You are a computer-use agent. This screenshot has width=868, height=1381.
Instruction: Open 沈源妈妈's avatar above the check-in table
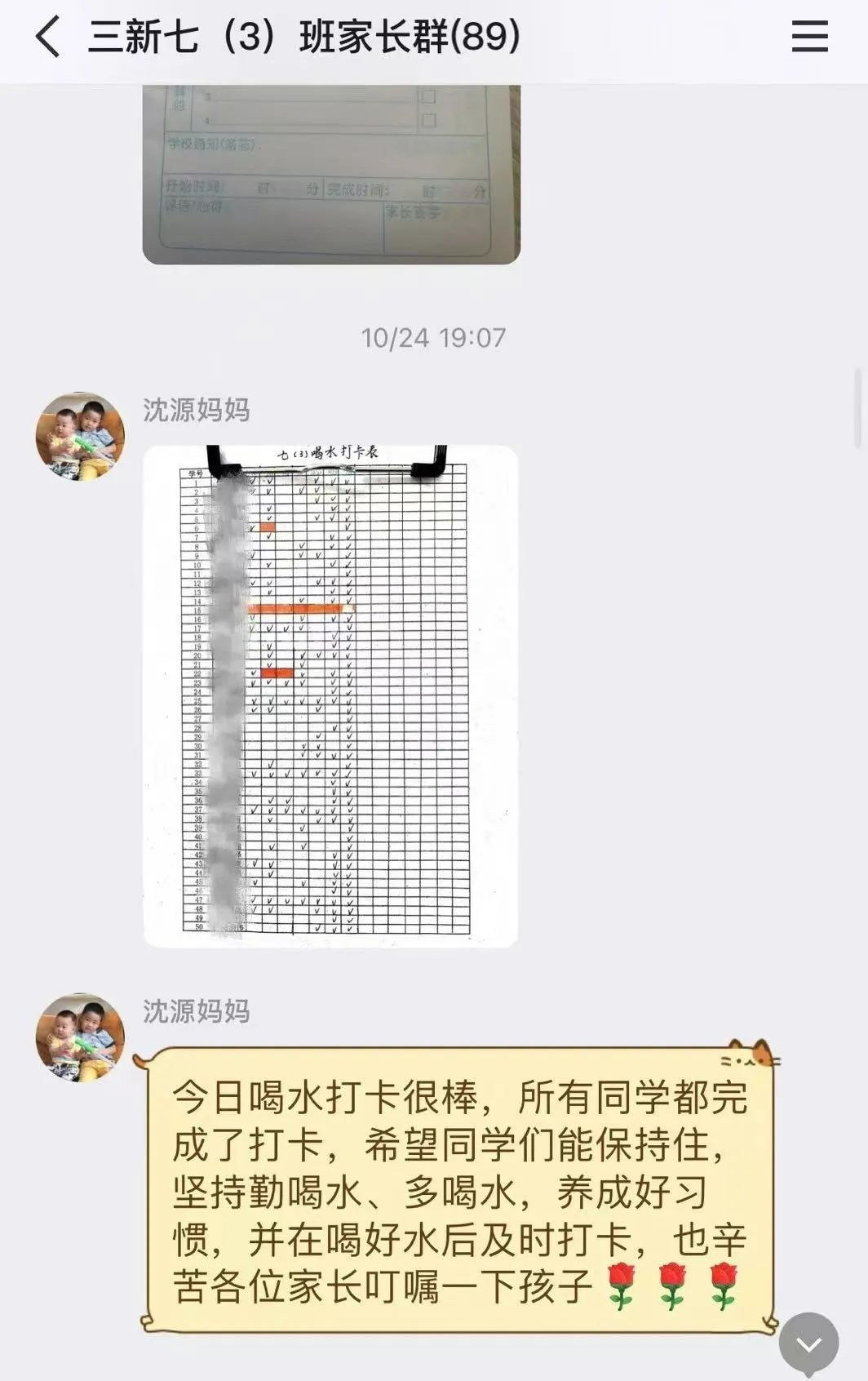tap(80, 437)
